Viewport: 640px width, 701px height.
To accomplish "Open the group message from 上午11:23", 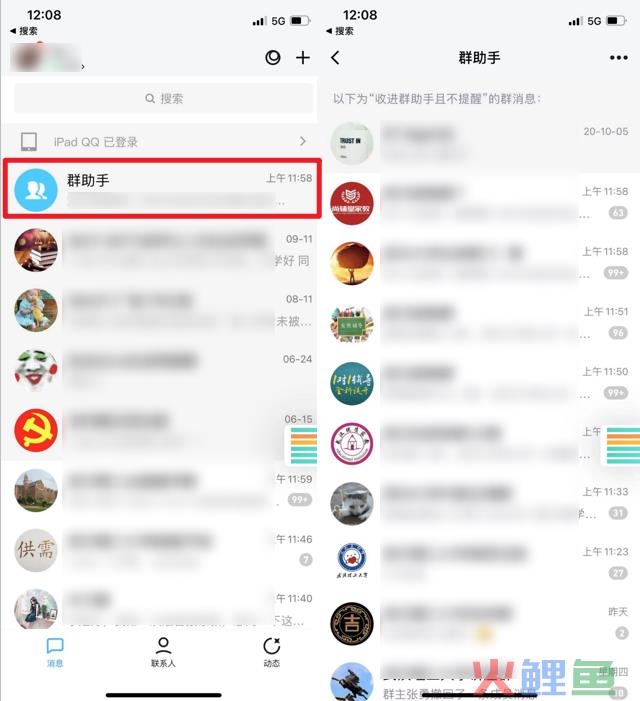I will tap(480, 563).
